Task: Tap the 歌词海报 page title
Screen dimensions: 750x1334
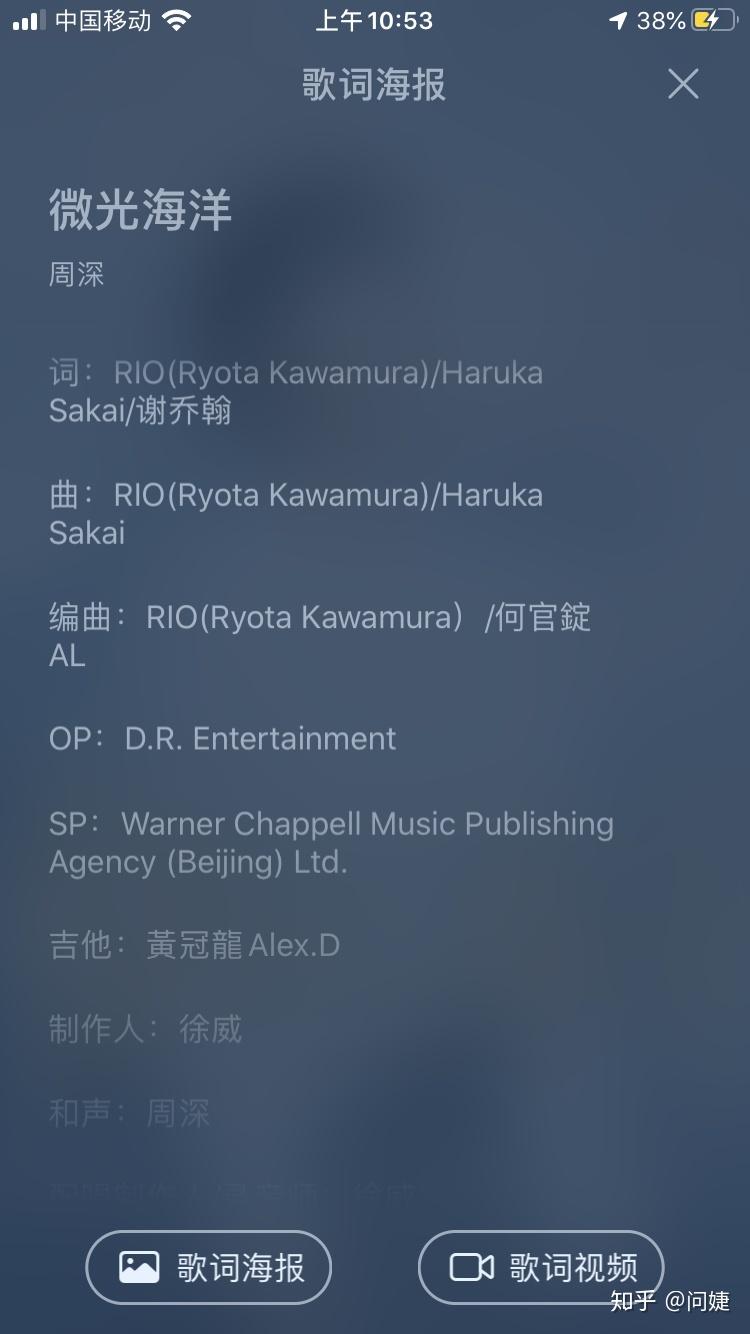Action: pyautogui.click(x=375, y=87)
